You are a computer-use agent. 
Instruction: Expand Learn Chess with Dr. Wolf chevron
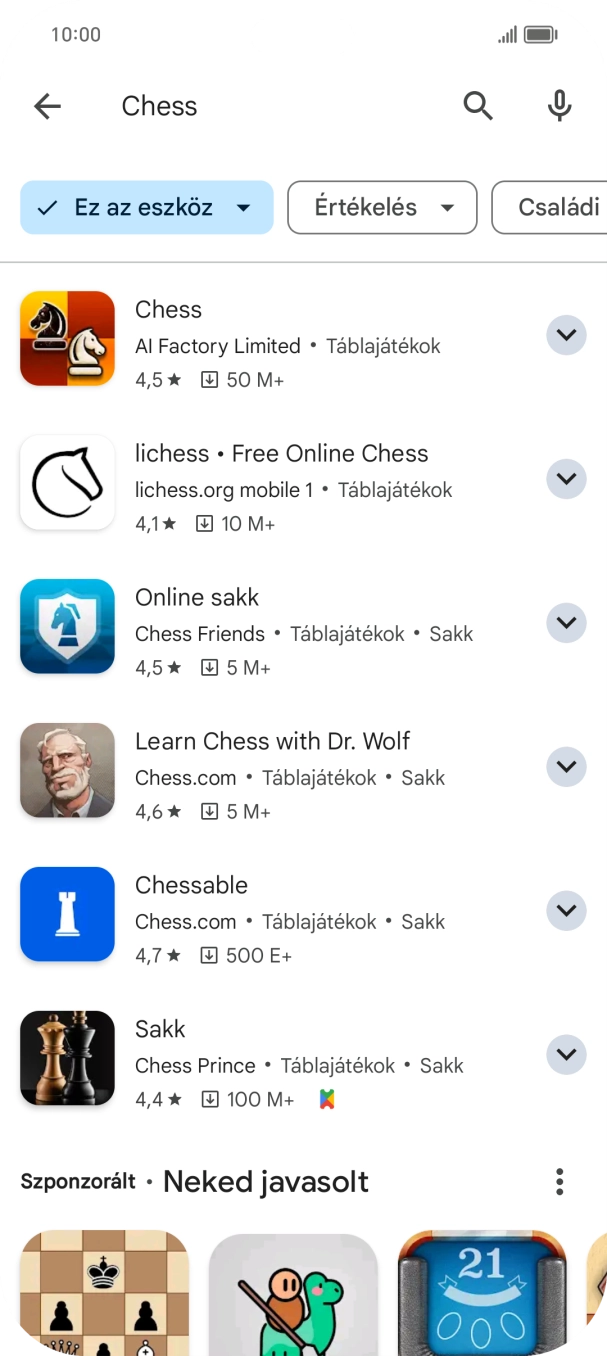[x=566, y=767]
